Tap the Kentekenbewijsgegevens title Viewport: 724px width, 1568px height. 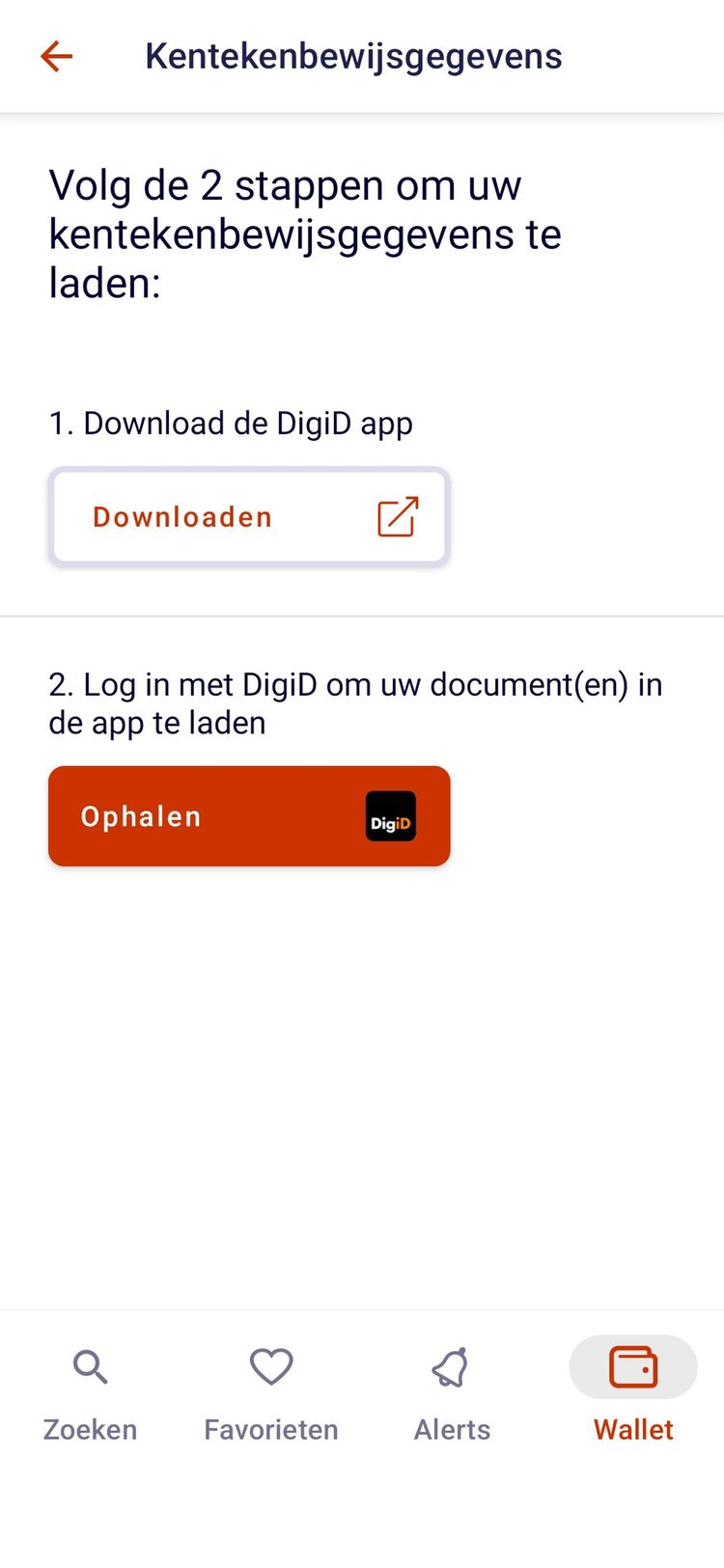tap(353, 56)
